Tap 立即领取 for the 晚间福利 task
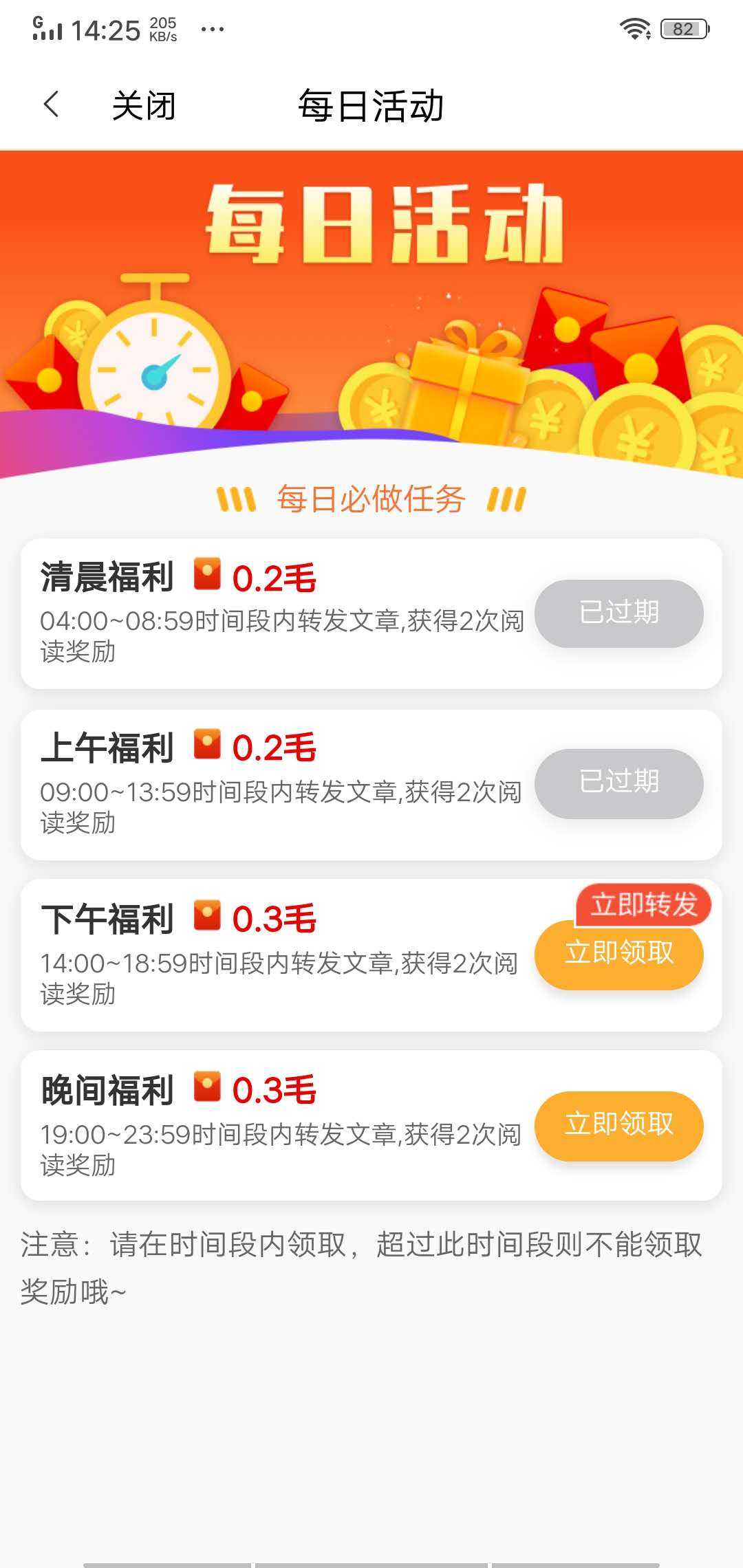The height and width of the screenshot is (1568, 743). tap(618, 1126)
